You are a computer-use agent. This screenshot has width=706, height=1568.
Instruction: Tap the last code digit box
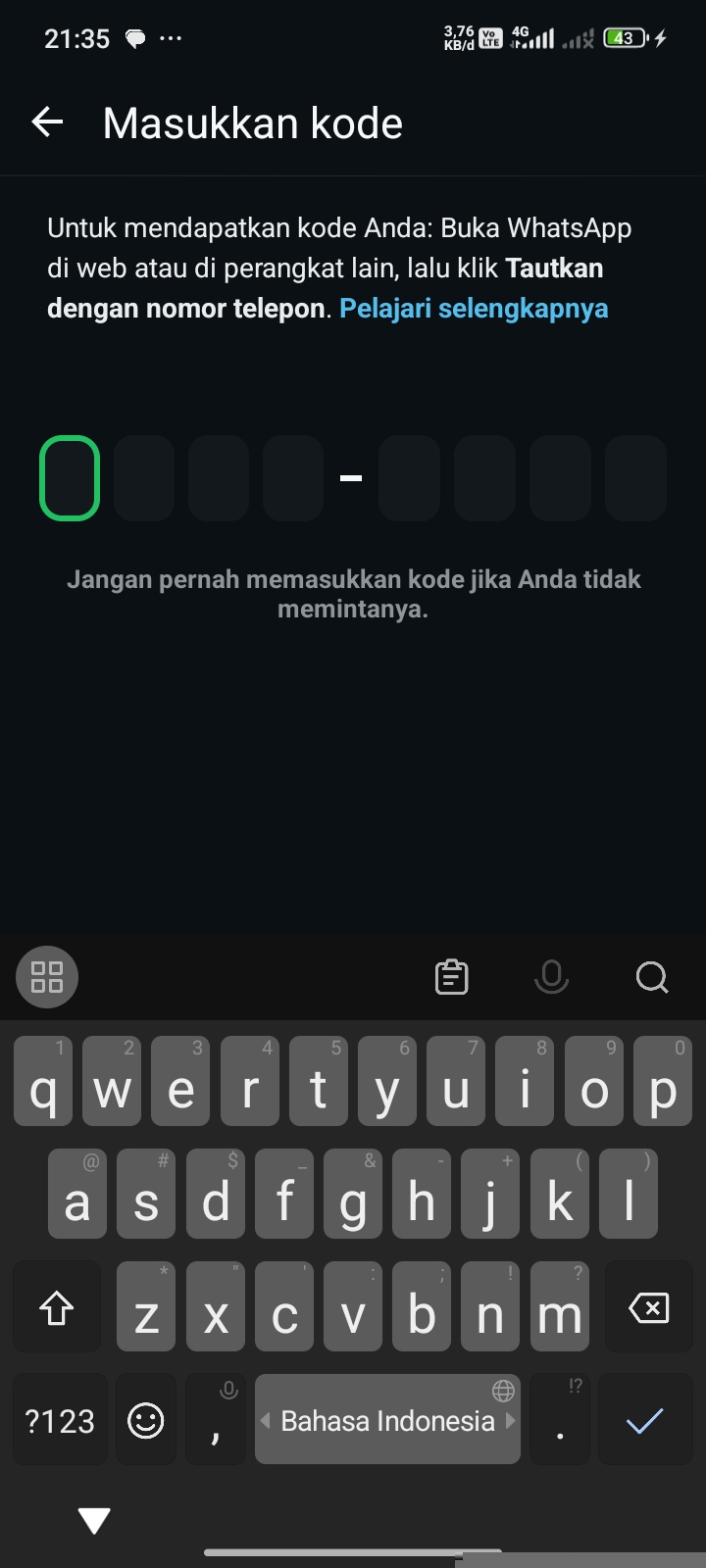pyautogui.click(x=635, y=478)
